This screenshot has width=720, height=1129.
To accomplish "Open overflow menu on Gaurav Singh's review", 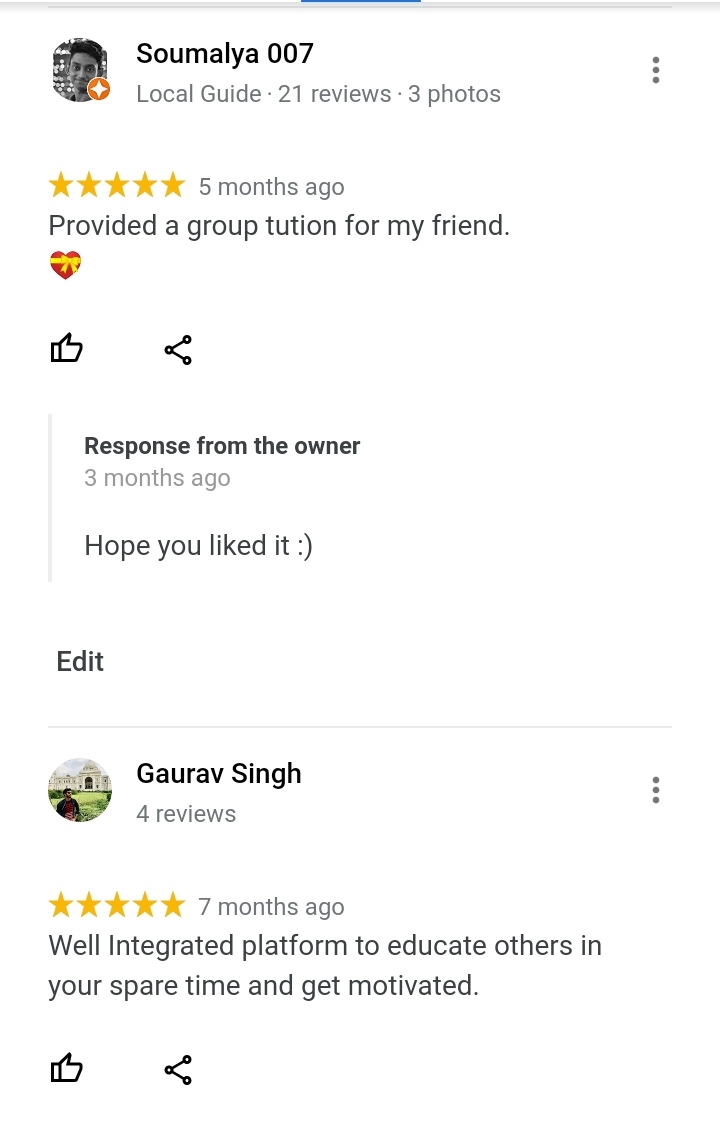I will click(655, 790).
